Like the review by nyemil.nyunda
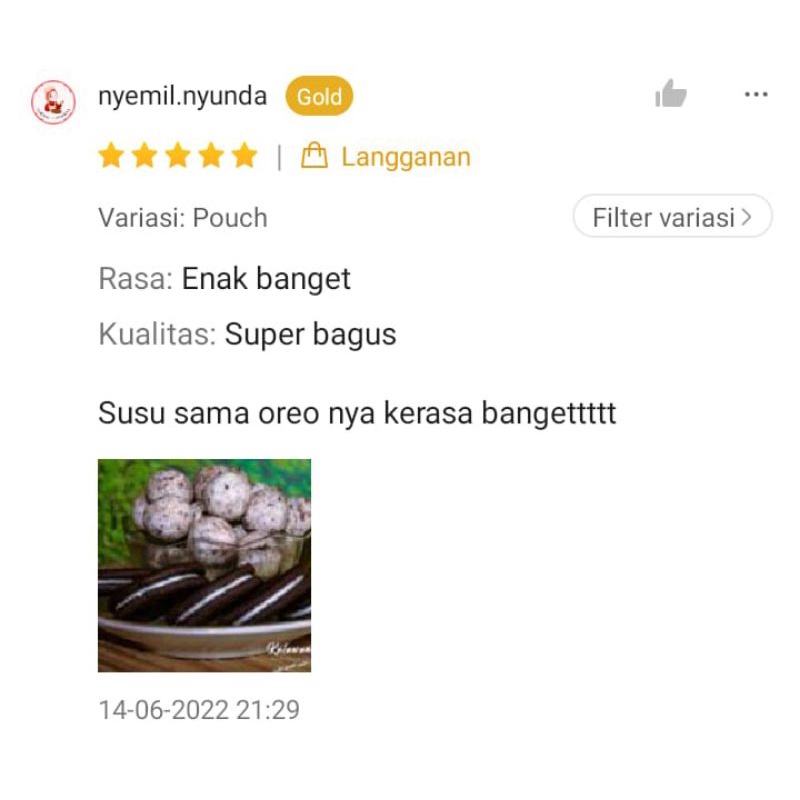The width and height of the screenshot is (800, 800). click(x=671, y=95)
